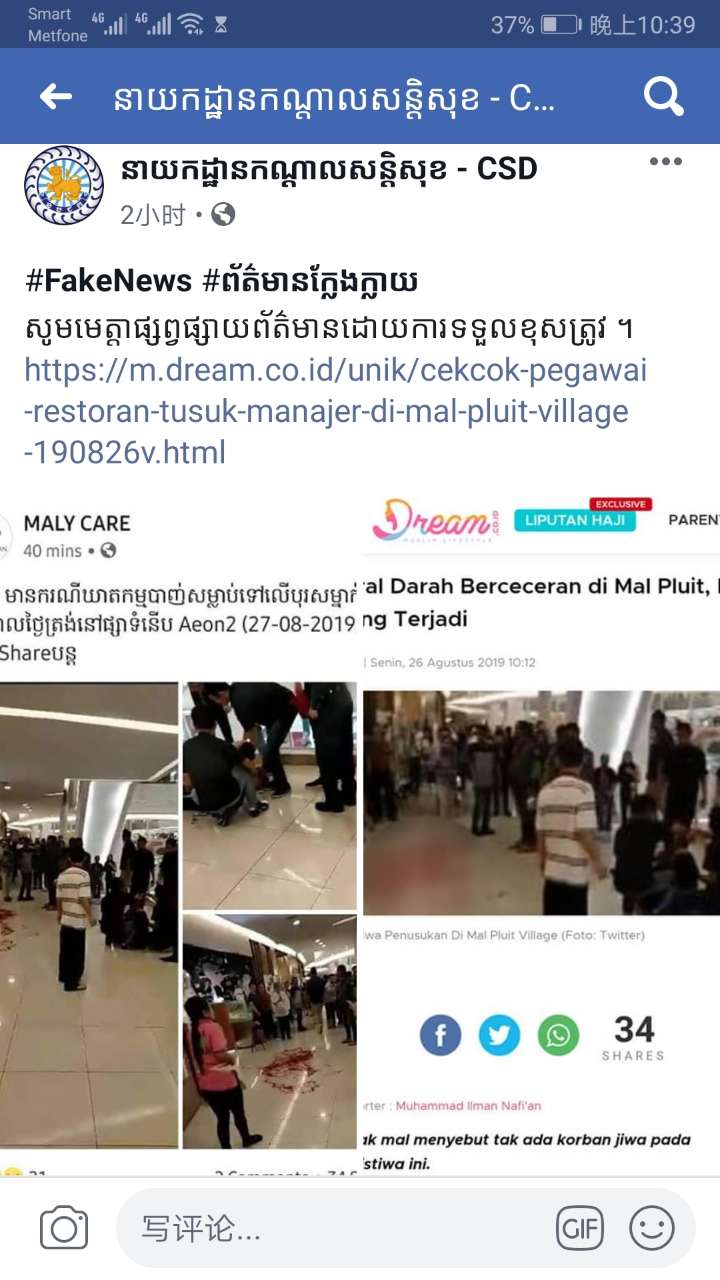Open the CSD page profile picture
Screen dimensions: 720x1280
pyautogui.click(x=63, y=185)
